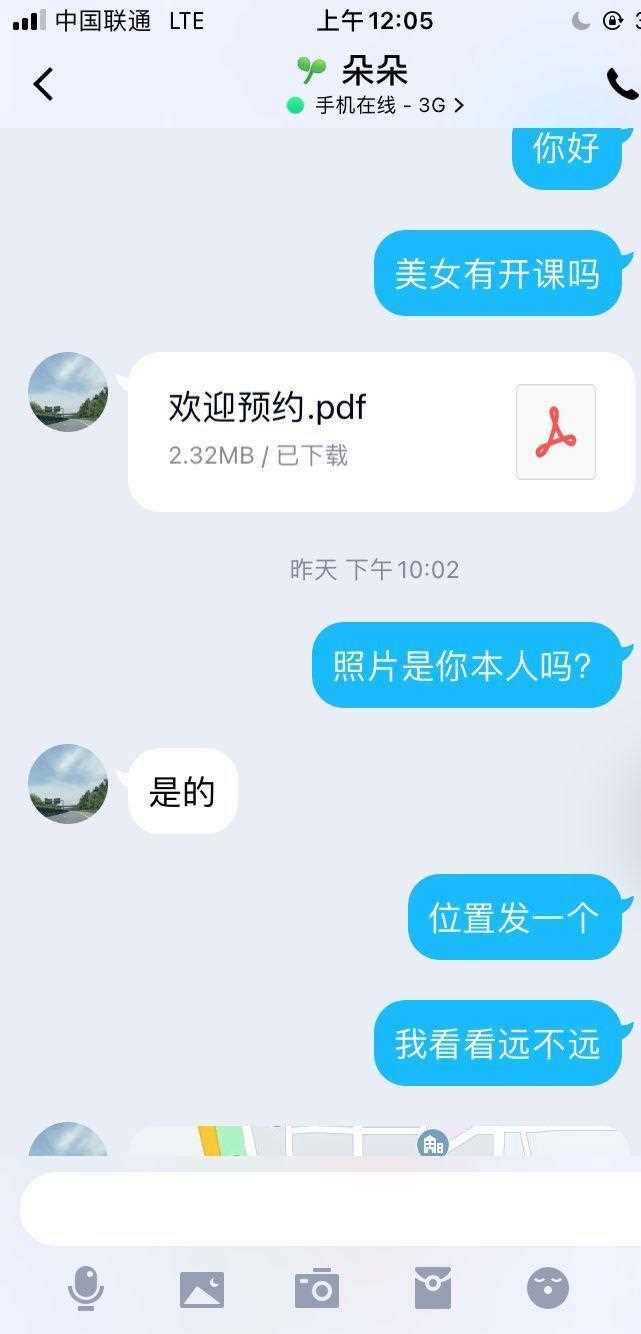Send a red packet

(432, 1289)
